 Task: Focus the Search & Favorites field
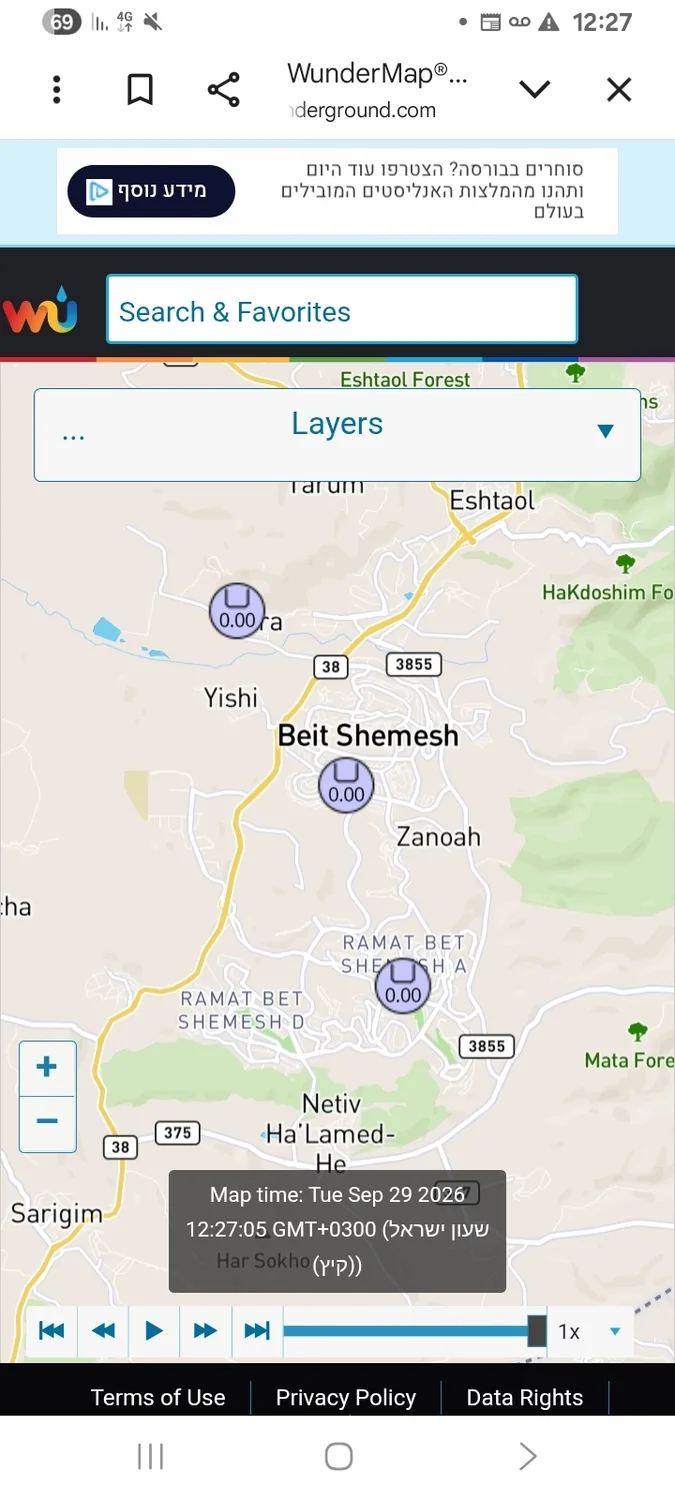(x=342, y=310)
